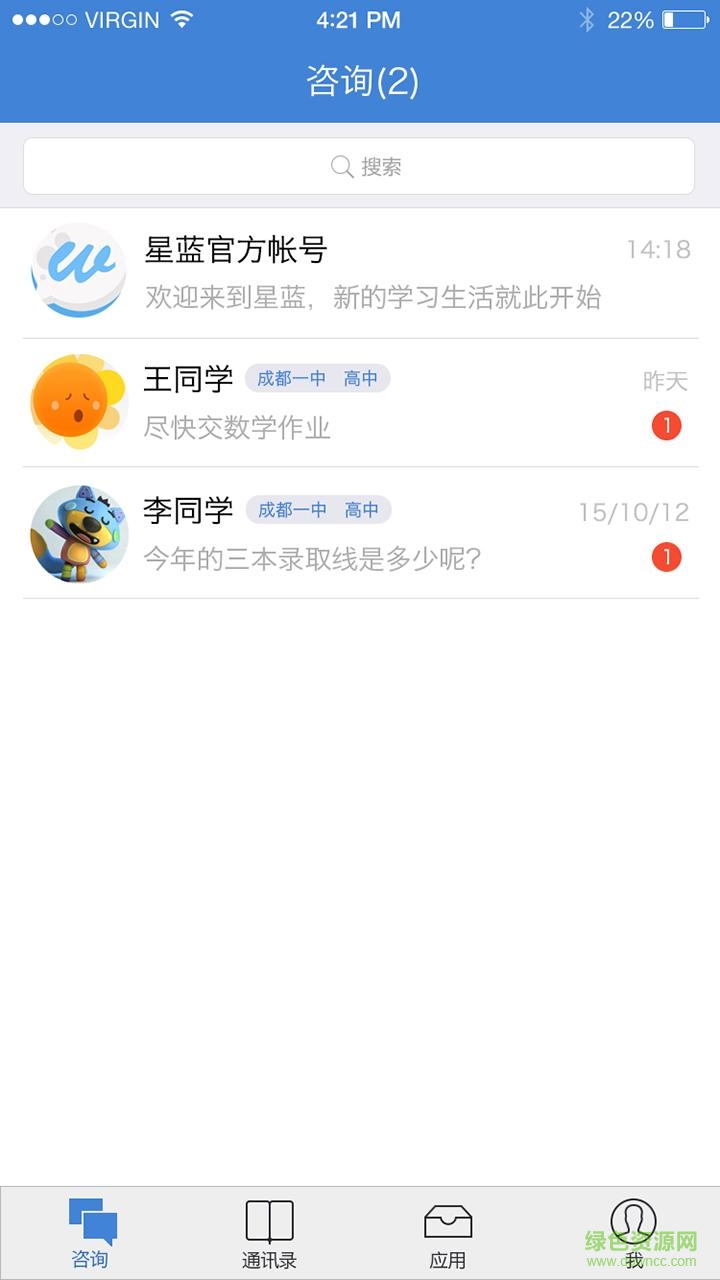
Task: Tap 王同学's sun avatar
Action: [79, 402]
